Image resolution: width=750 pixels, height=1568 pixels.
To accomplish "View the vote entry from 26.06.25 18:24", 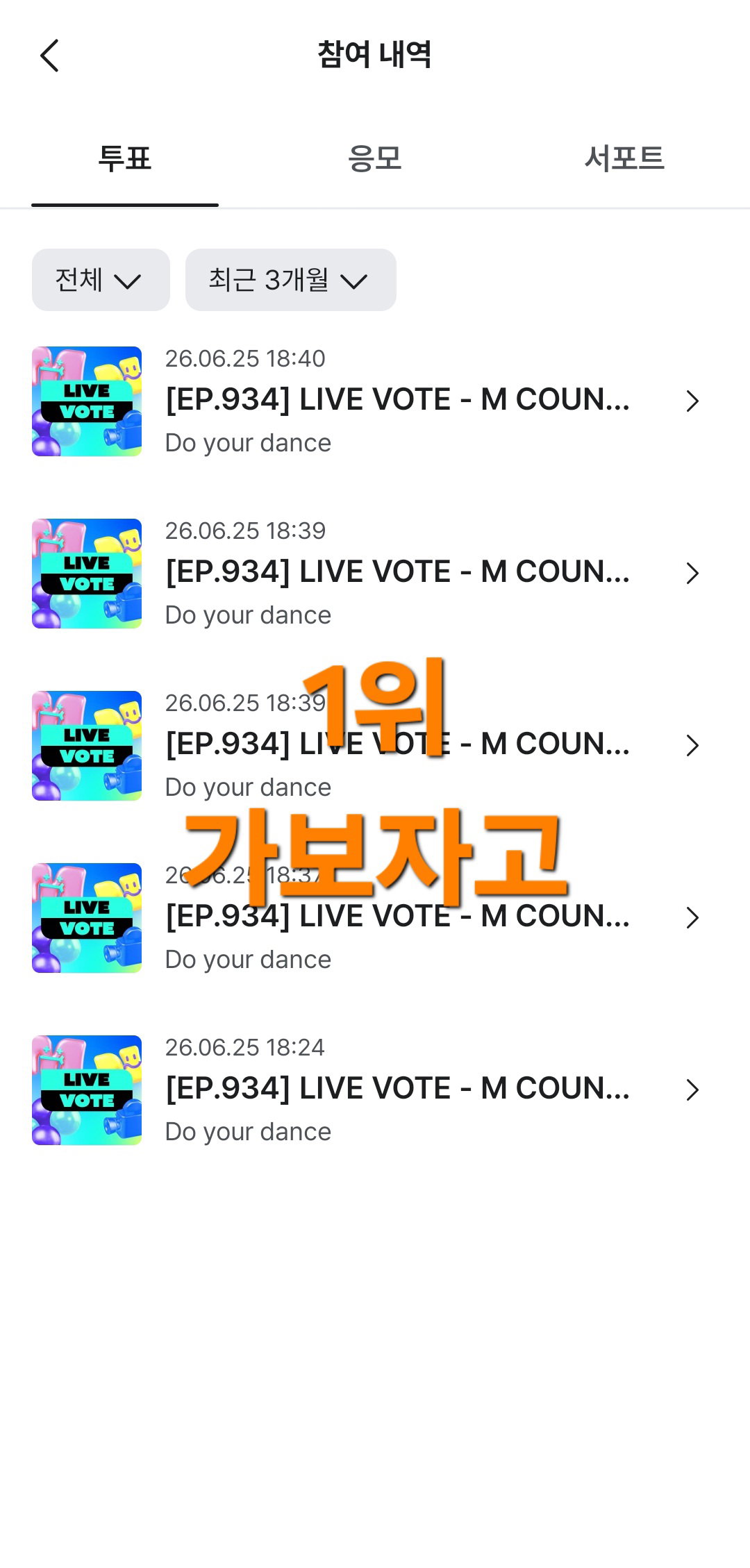I will coord(375,1090).
